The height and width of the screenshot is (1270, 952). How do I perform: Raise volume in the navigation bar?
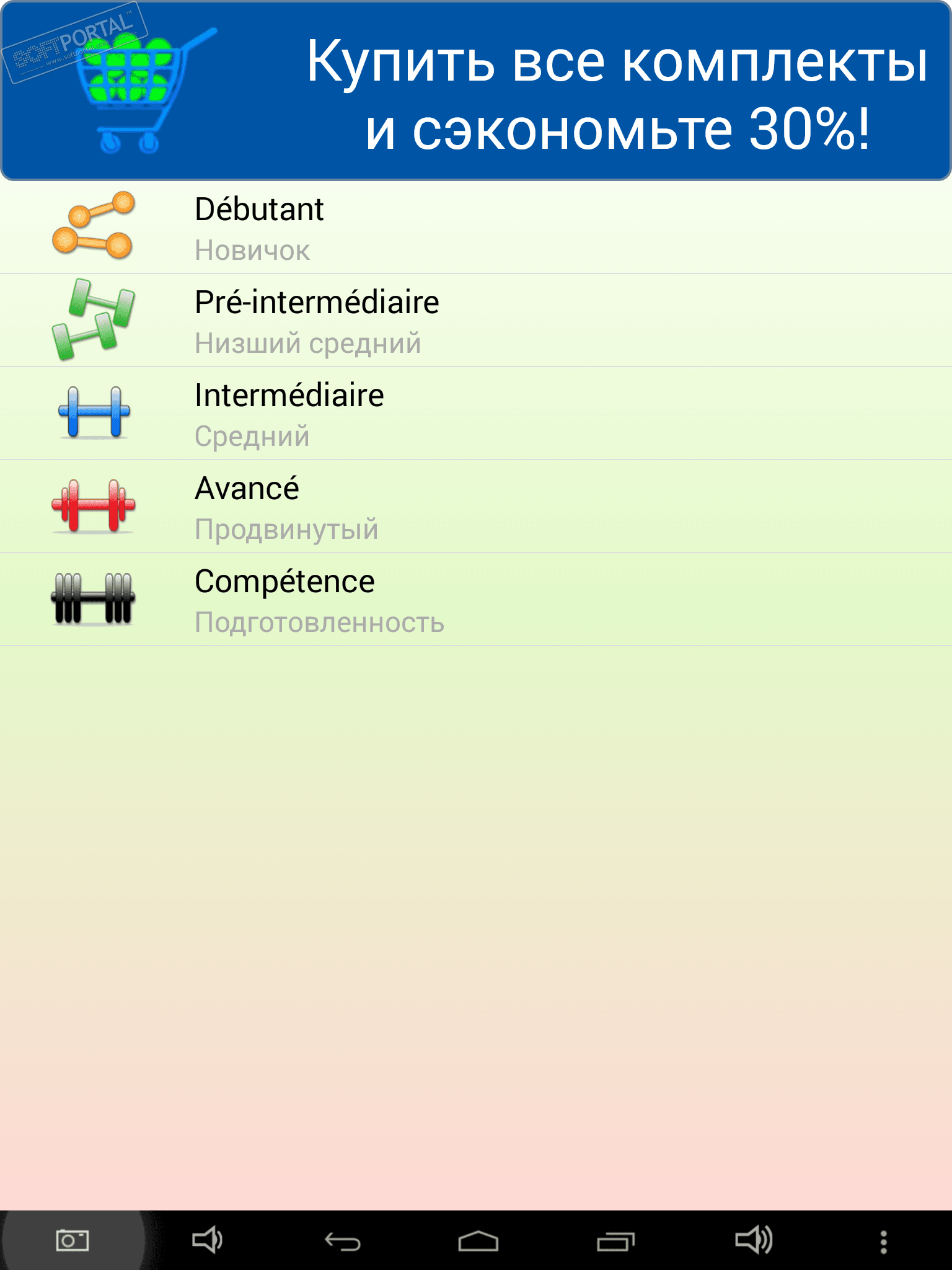click(753, 1240)
